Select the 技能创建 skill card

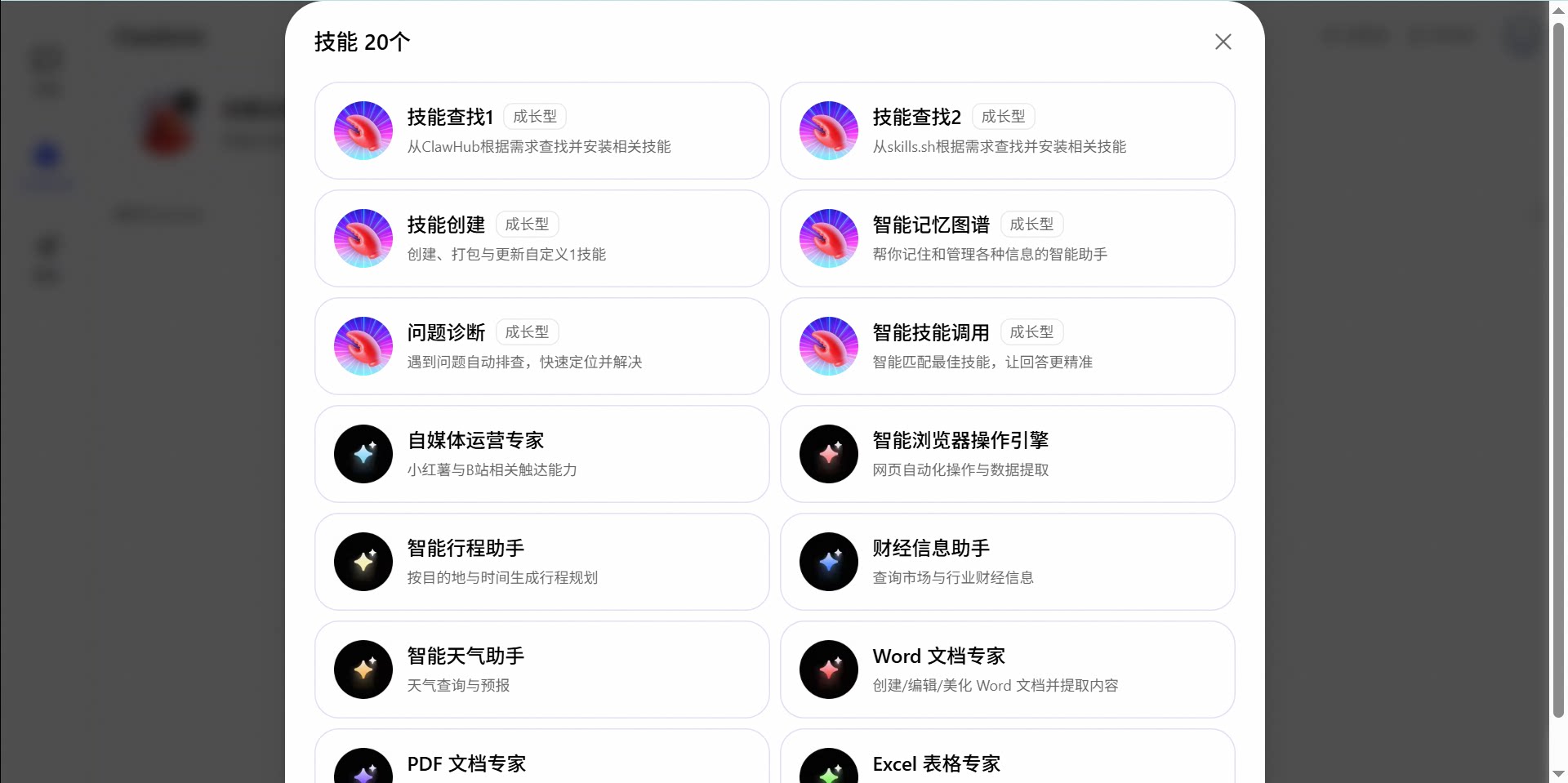click(x=541, y=238)
